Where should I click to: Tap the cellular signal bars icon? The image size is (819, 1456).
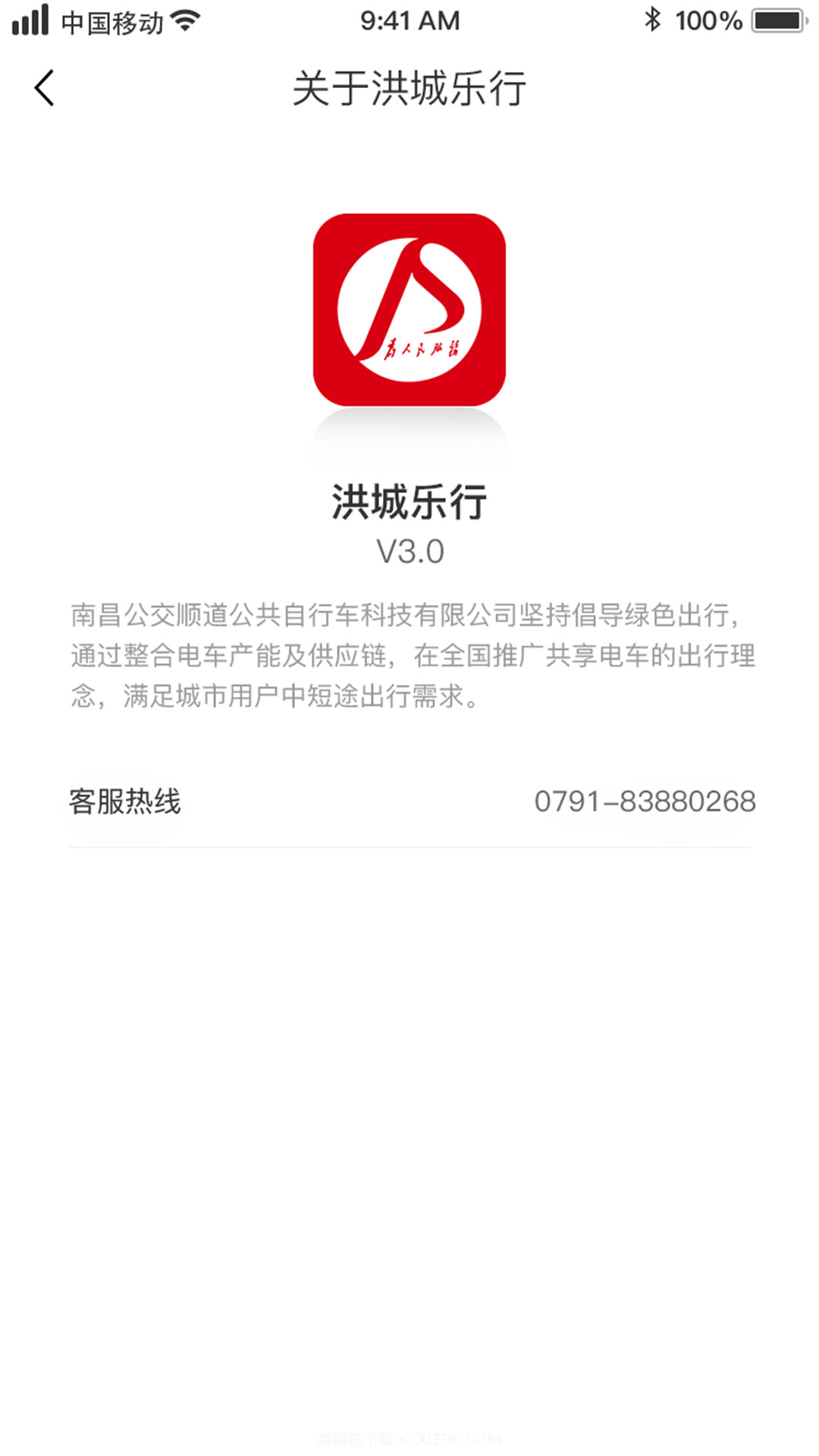pyautogui.click(x=30, y=20)
